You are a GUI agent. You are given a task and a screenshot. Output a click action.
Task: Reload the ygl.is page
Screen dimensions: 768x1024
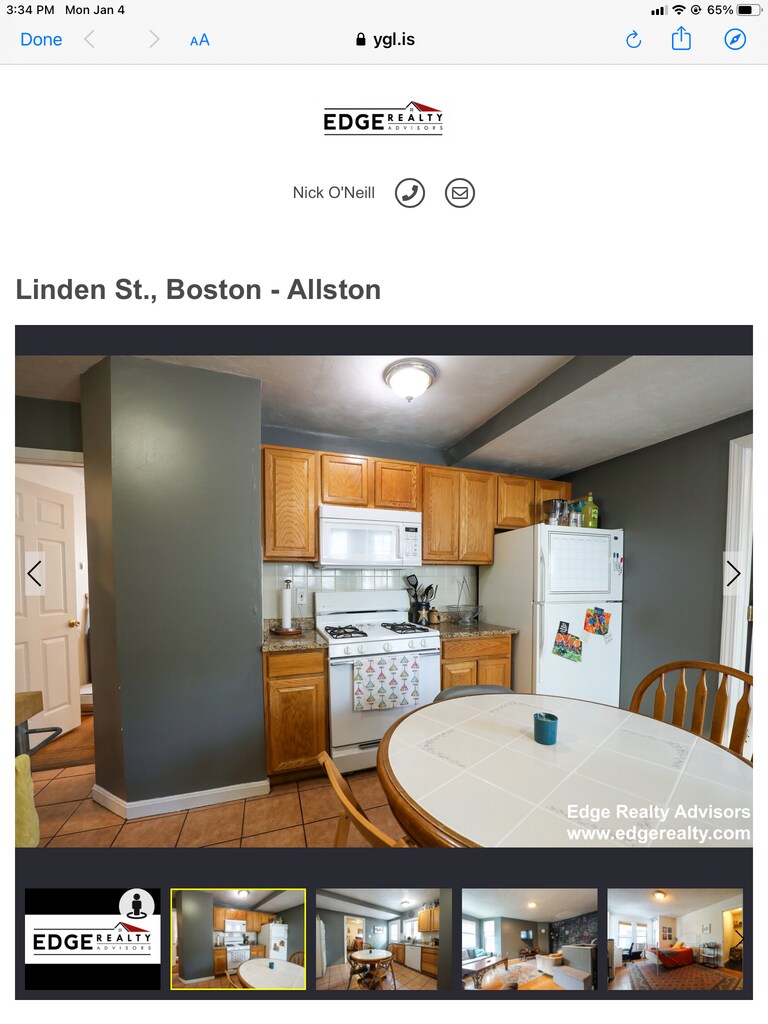(x=633, y=40)
